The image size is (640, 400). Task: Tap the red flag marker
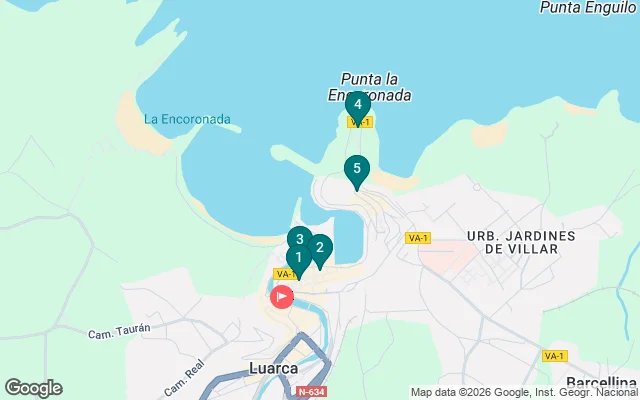point(281,296)
